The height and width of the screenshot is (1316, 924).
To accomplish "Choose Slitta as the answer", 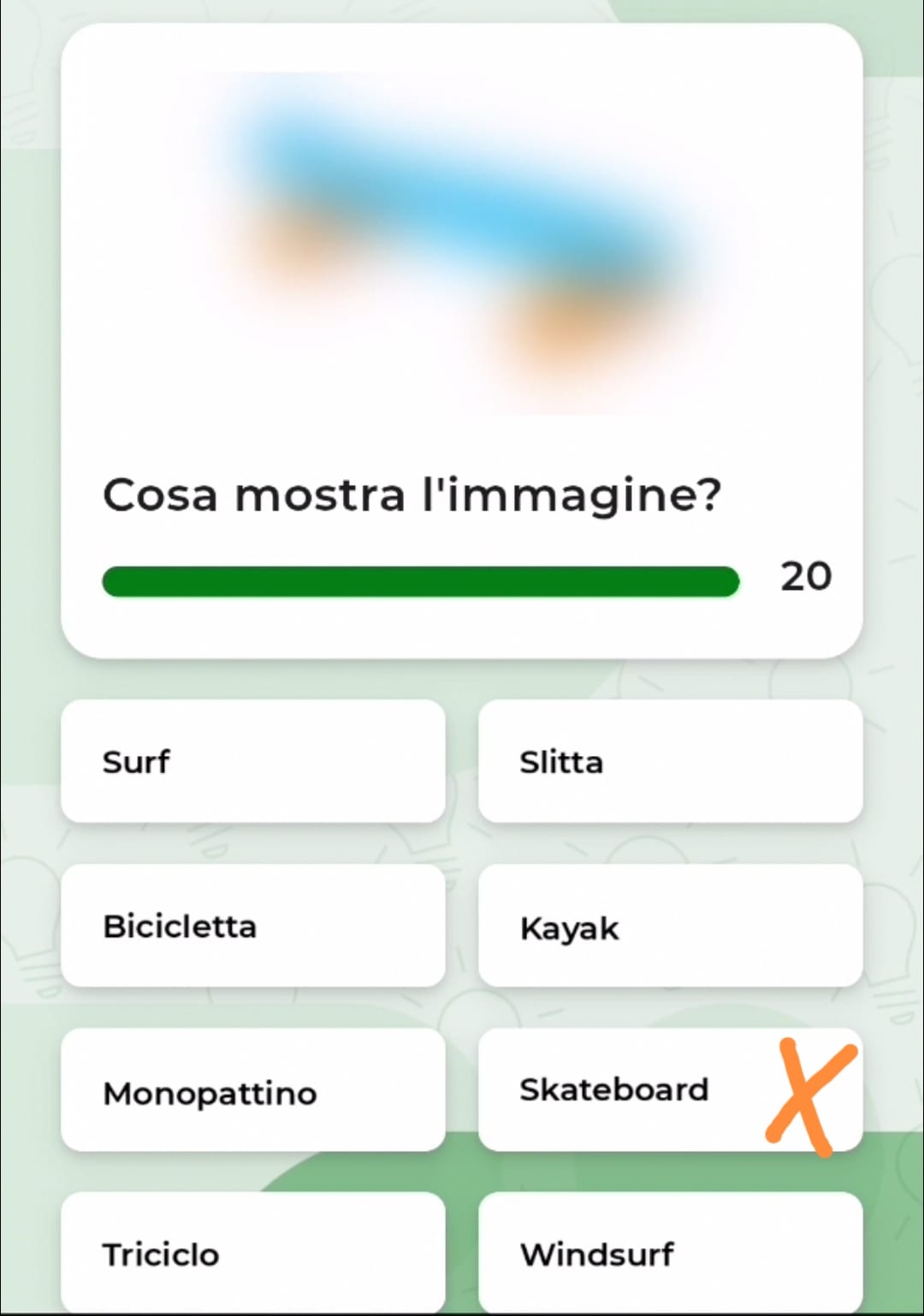I will click(670, 761).
